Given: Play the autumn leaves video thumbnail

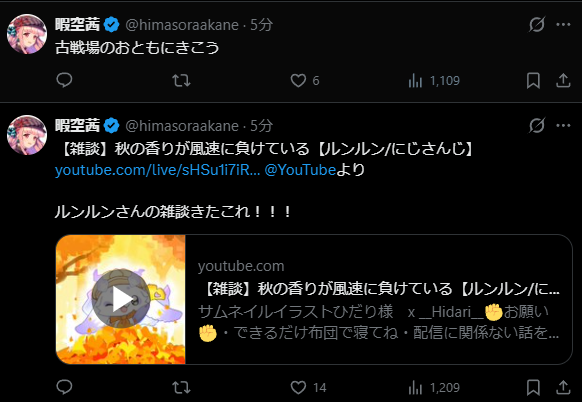Looking at the screenshot, I should coord(121,299).
